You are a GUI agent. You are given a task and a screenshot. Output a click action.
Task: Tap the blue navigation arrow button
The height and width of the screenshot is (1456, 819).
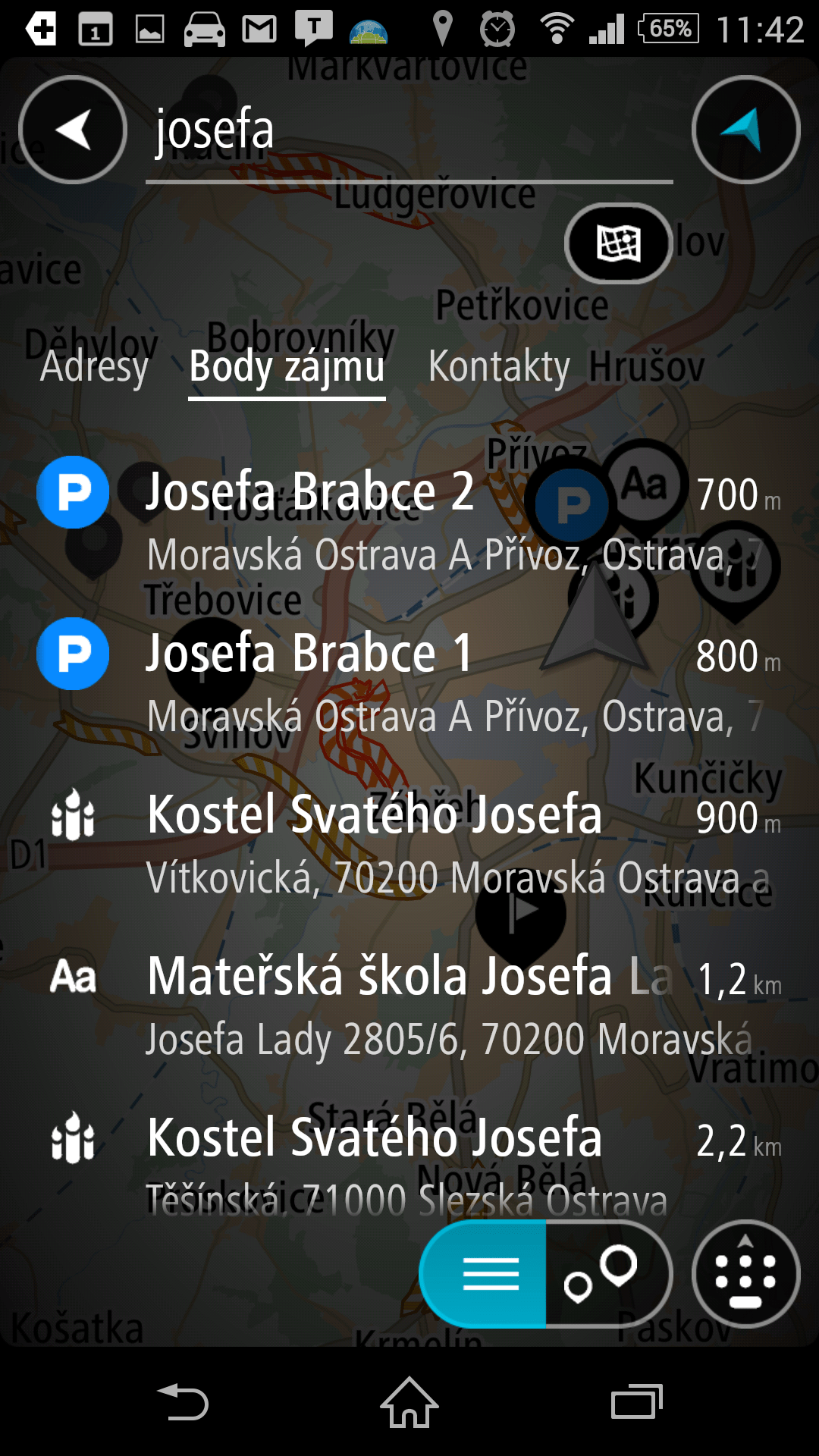pos(746,130)
